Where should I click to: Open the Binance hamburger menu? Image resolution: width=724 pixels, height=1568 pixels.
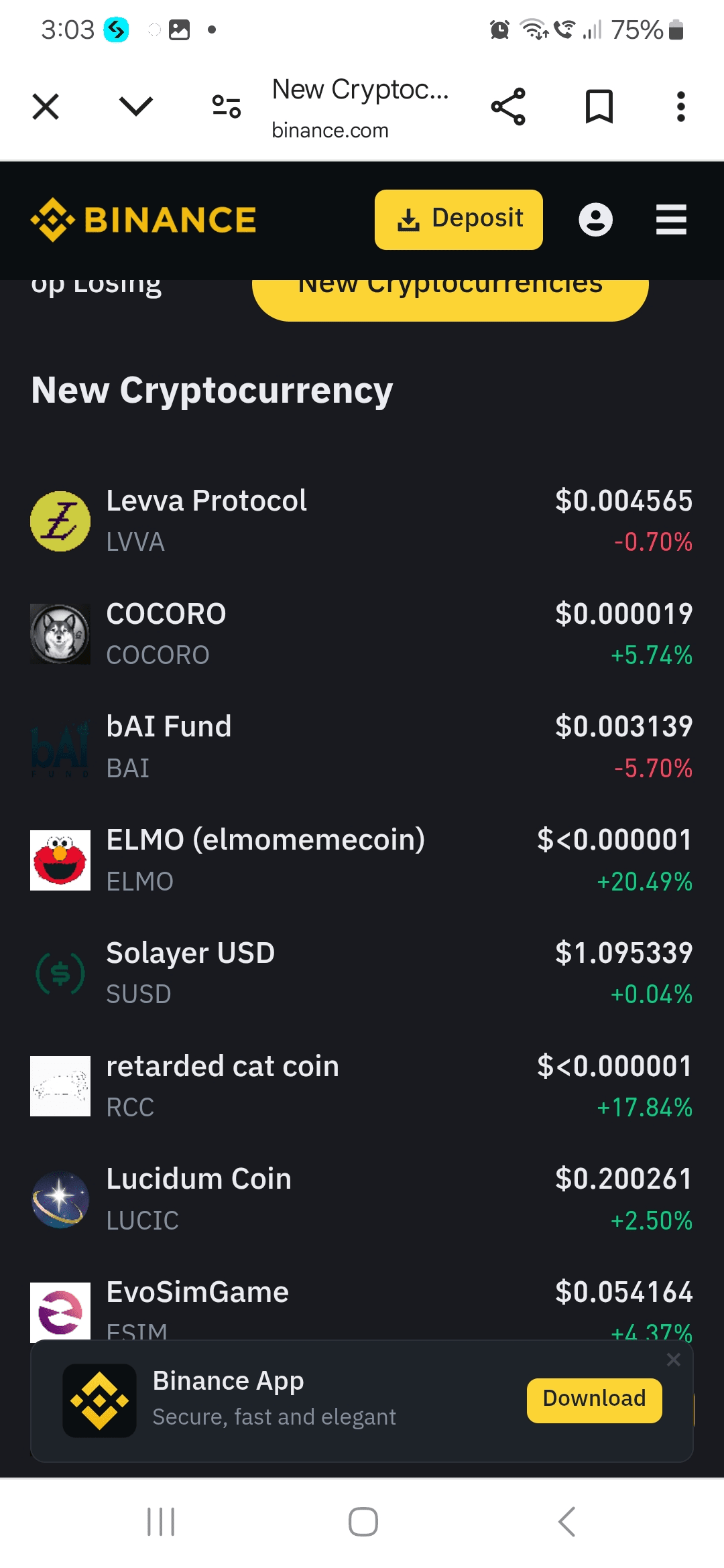(x=671, y=219)
